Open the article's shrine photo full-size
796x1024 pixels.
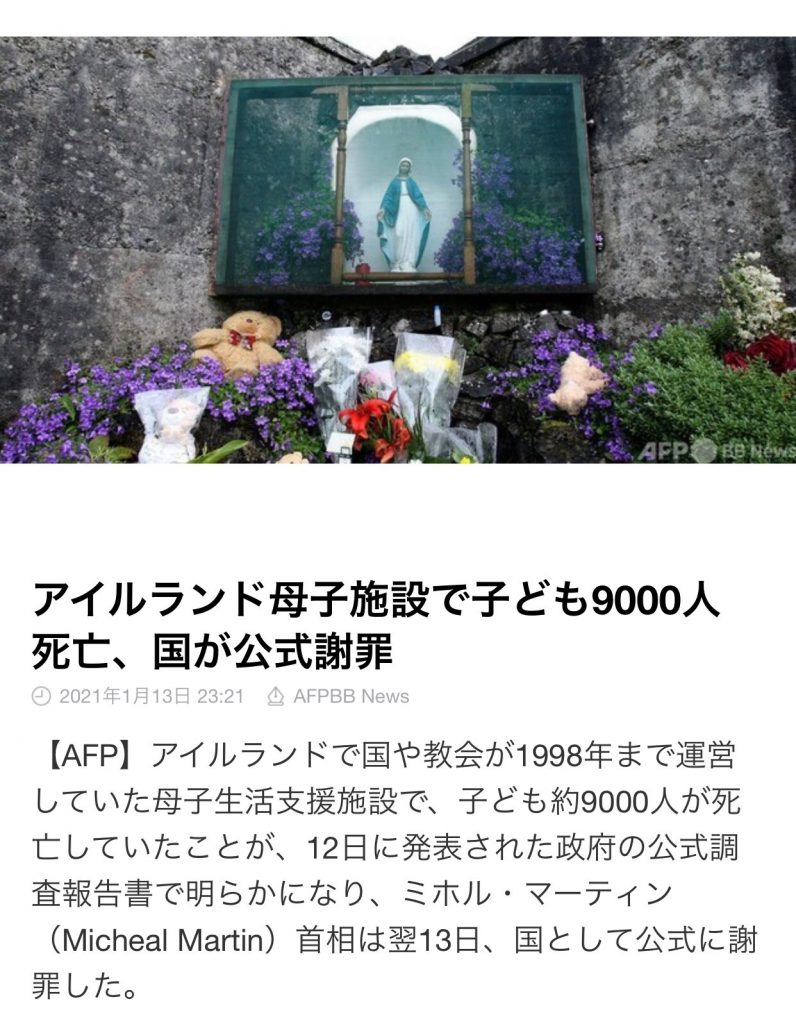tap(398, 250)
